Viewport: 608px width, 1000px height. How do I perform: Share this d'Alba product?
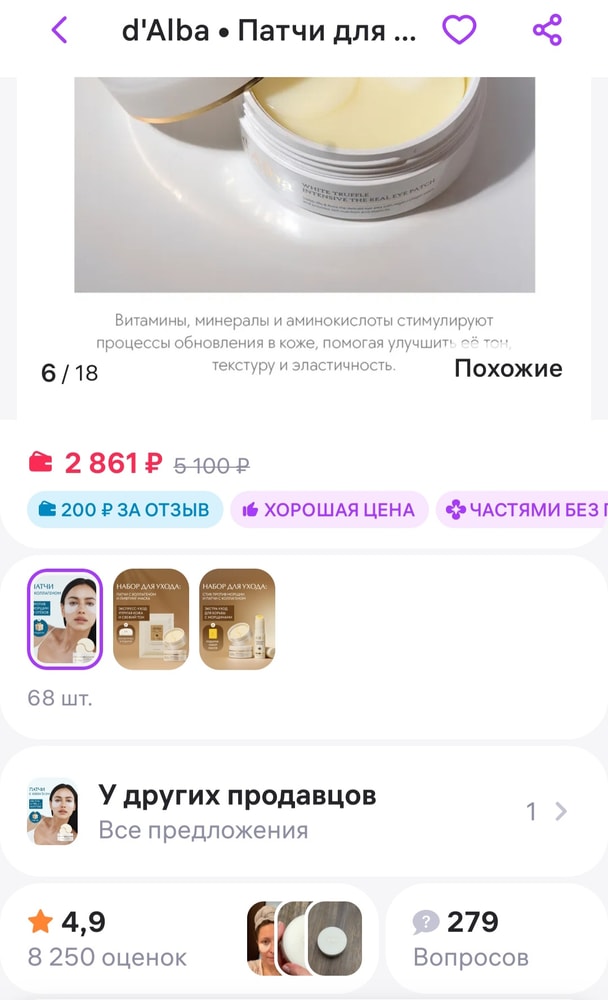click(547, 31)
